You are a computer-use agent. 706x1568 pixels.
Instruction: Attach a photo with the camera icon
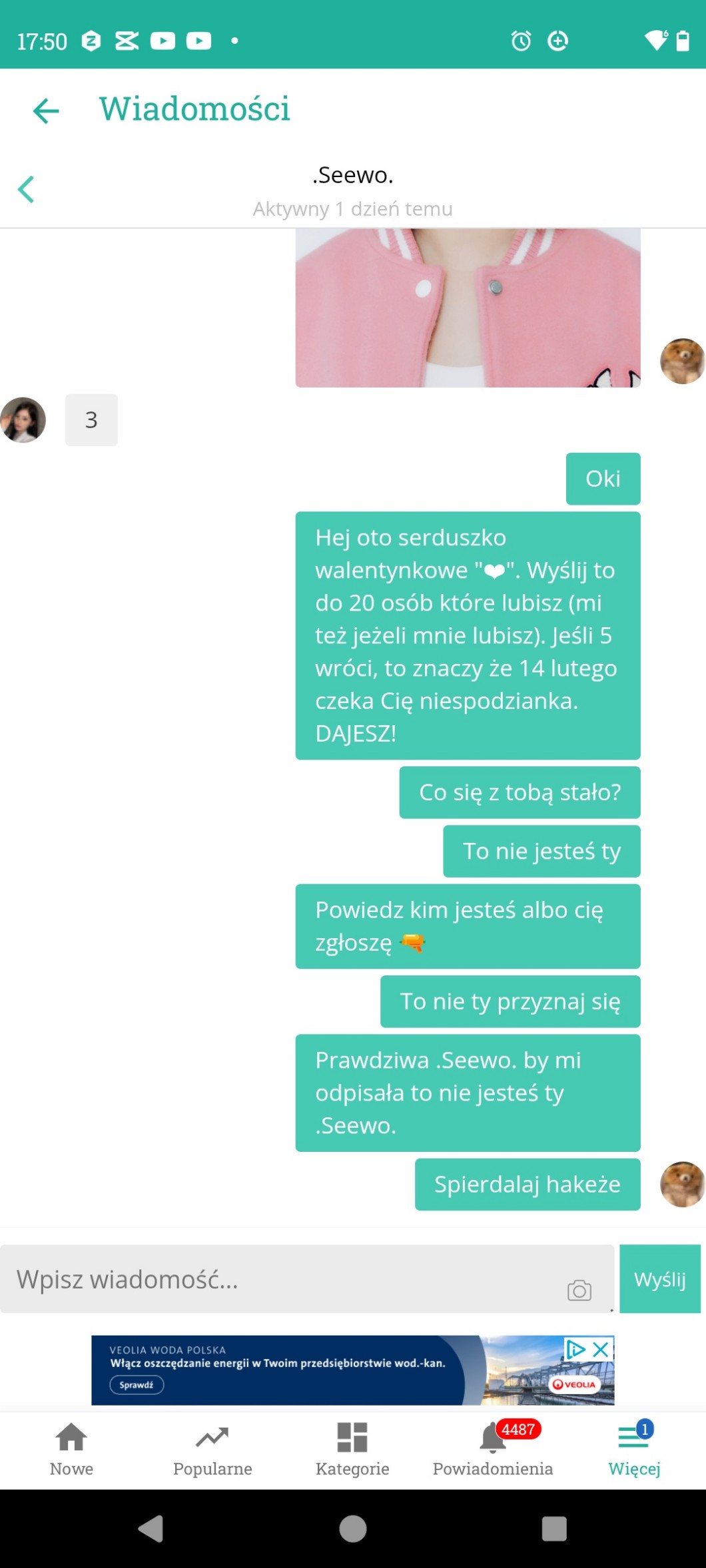tap(579, 1290)
